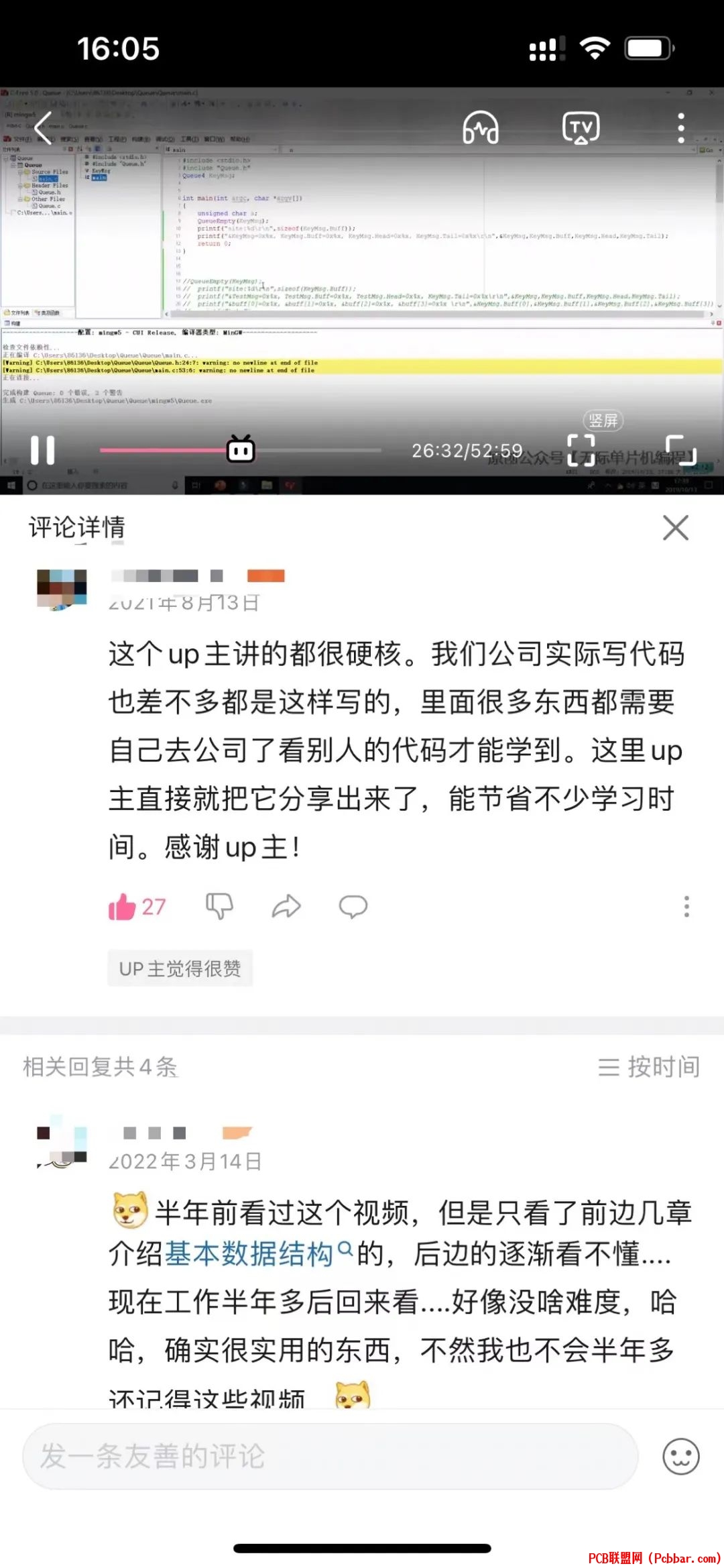Open the main commenter's avatar profile
Image resolution: width=724 pixels, height=1568 pixels.
(62, 589)
